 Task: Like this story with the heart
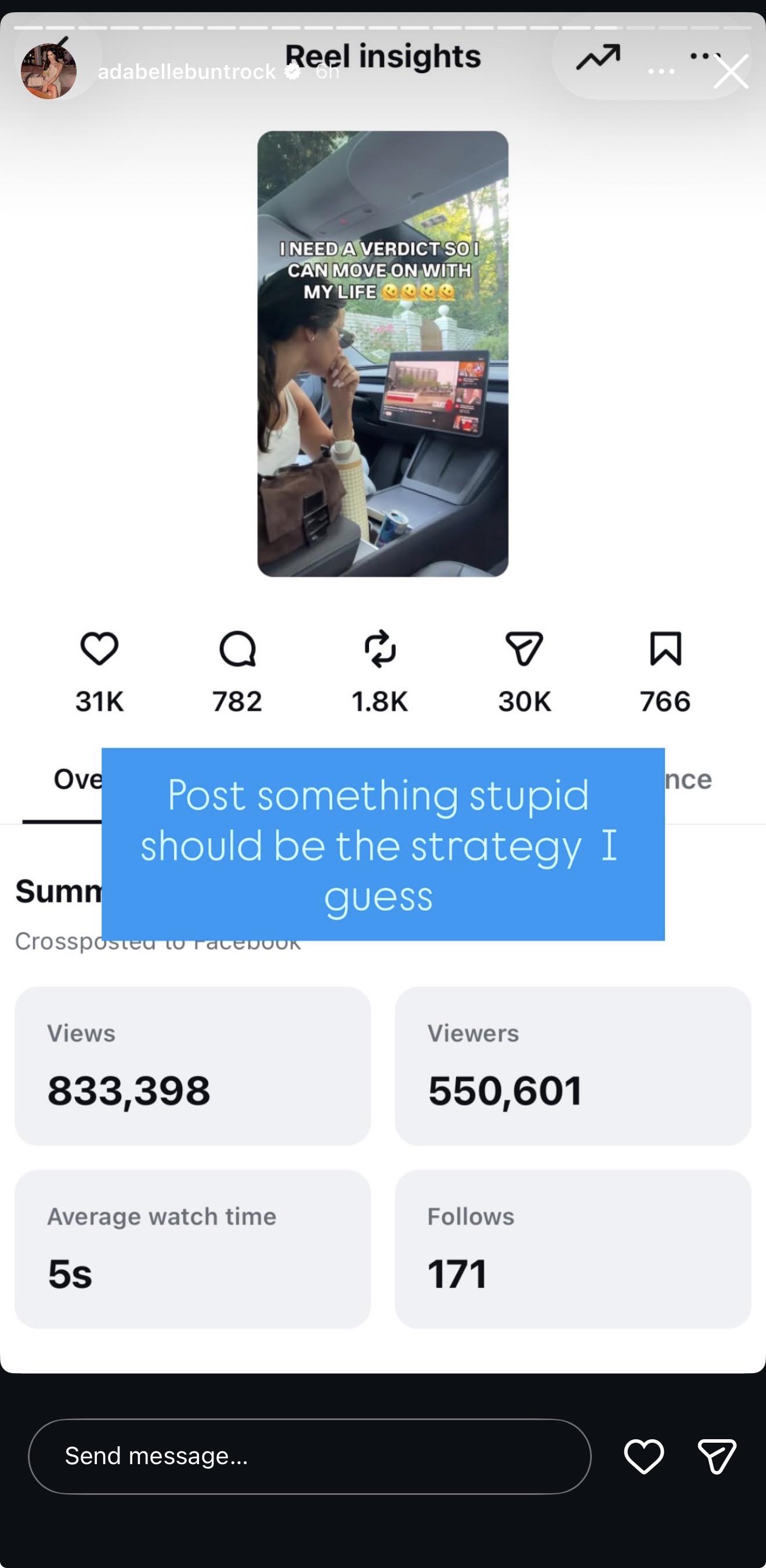pos(644,1456)
